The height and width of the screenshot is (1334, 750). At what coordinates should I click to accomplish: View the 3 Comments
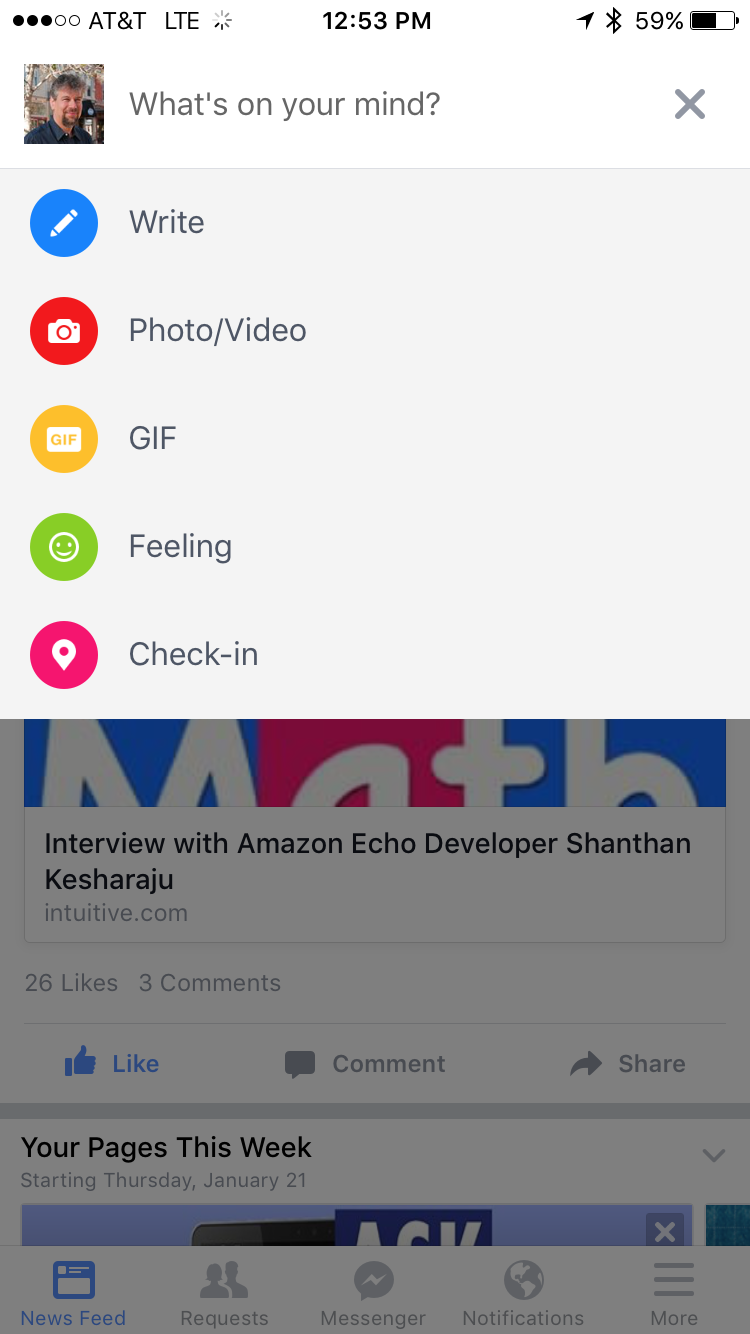[209, 983]
